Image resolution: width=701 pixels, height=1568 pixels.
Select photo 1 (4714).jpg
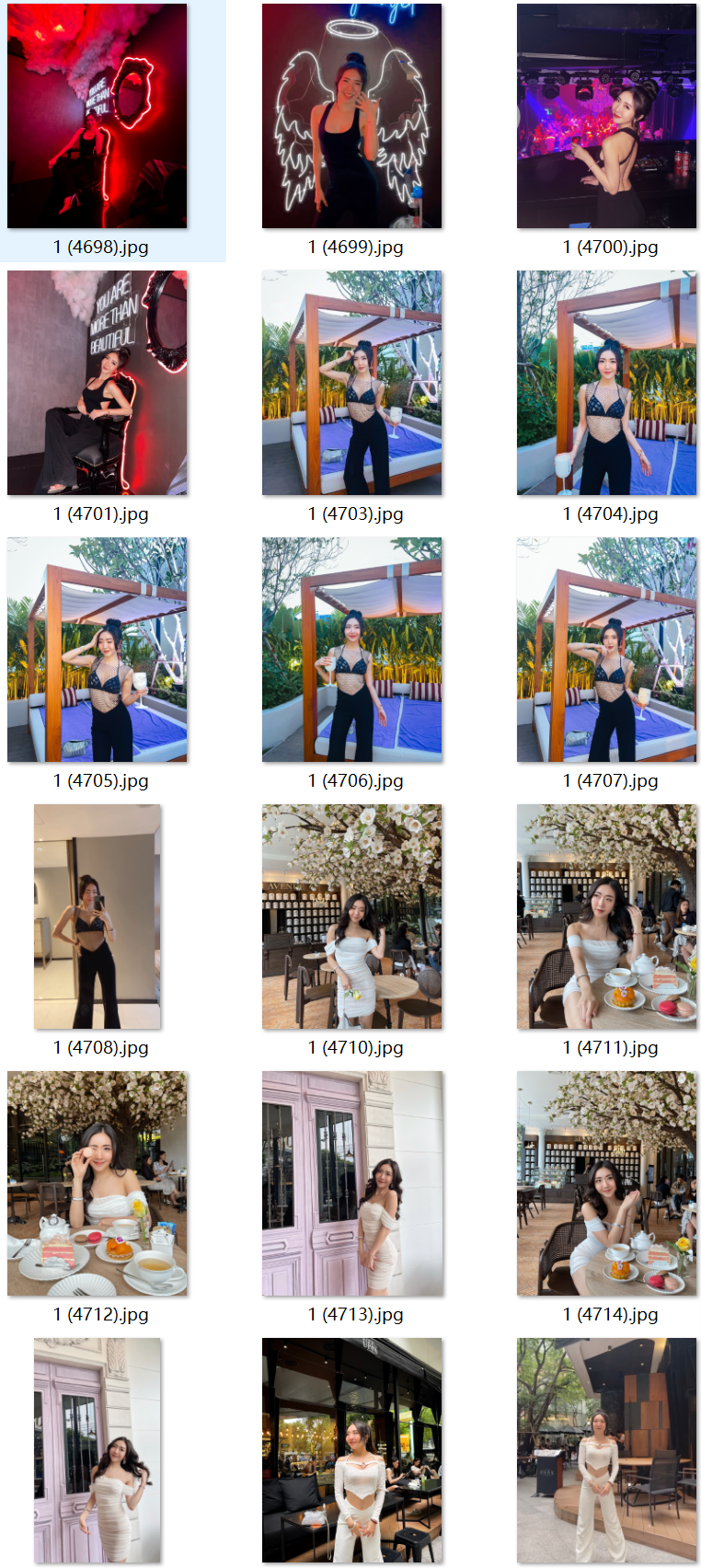click(x=606, y=1183)
